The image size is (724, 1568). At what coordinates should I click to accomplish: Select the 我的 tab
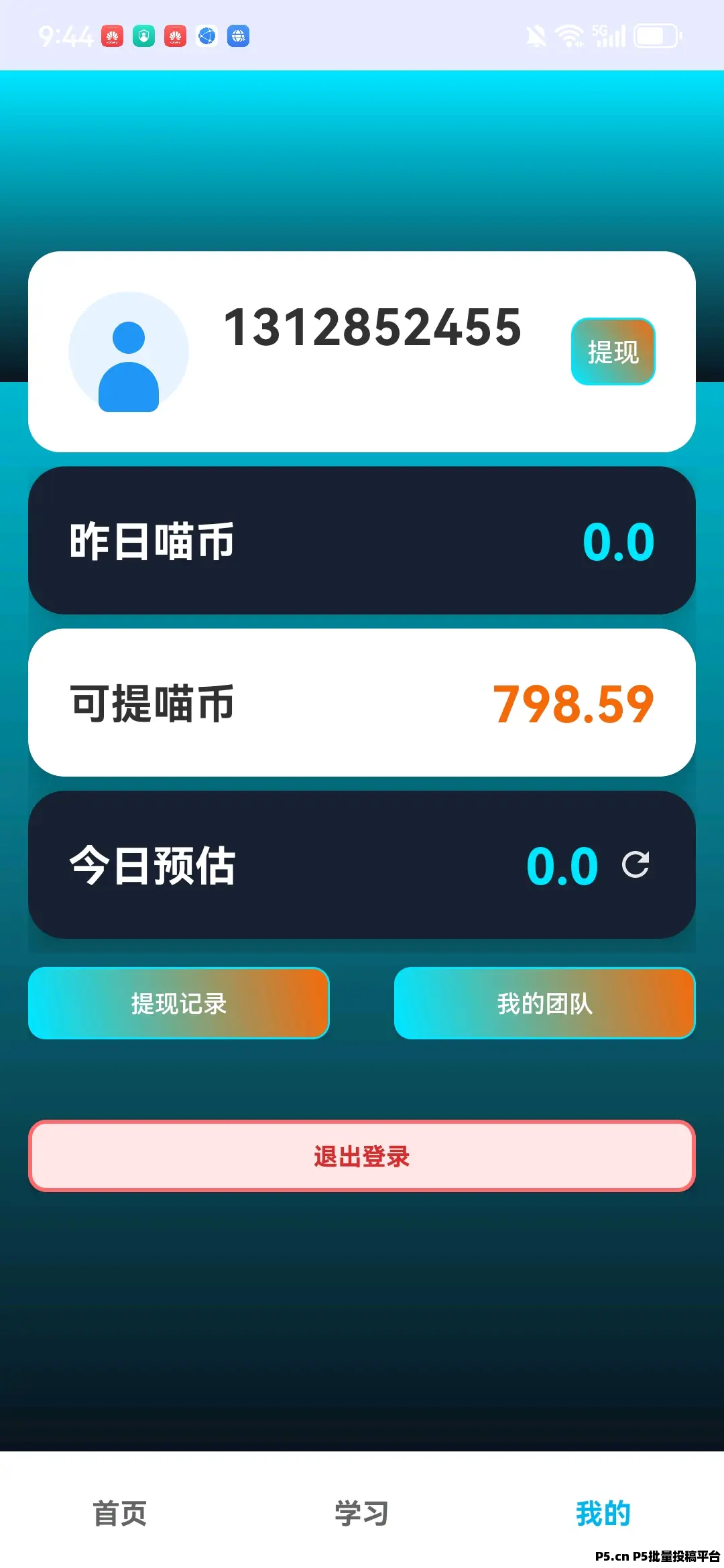pos(603,1513)
